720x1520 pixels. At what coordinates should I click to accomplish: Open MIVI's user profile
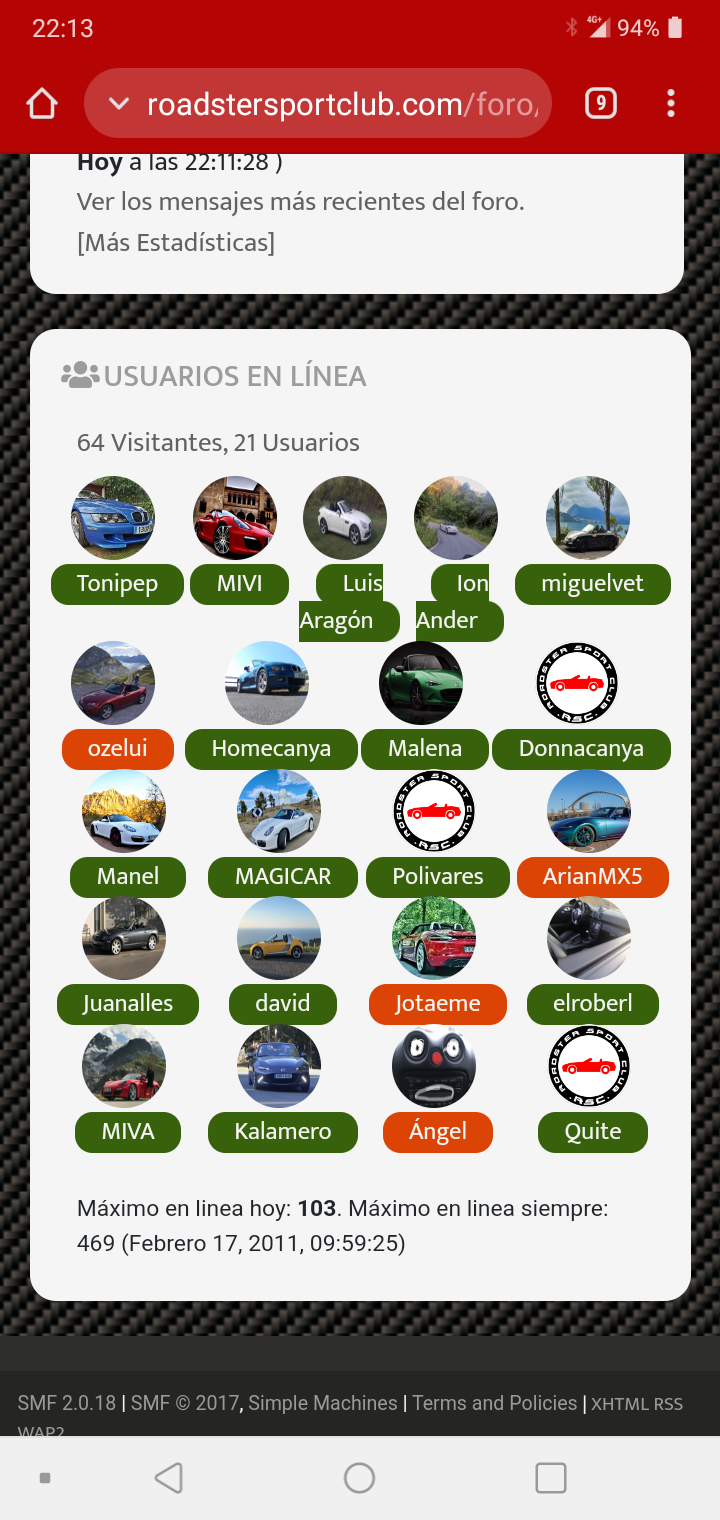(240, 584)
